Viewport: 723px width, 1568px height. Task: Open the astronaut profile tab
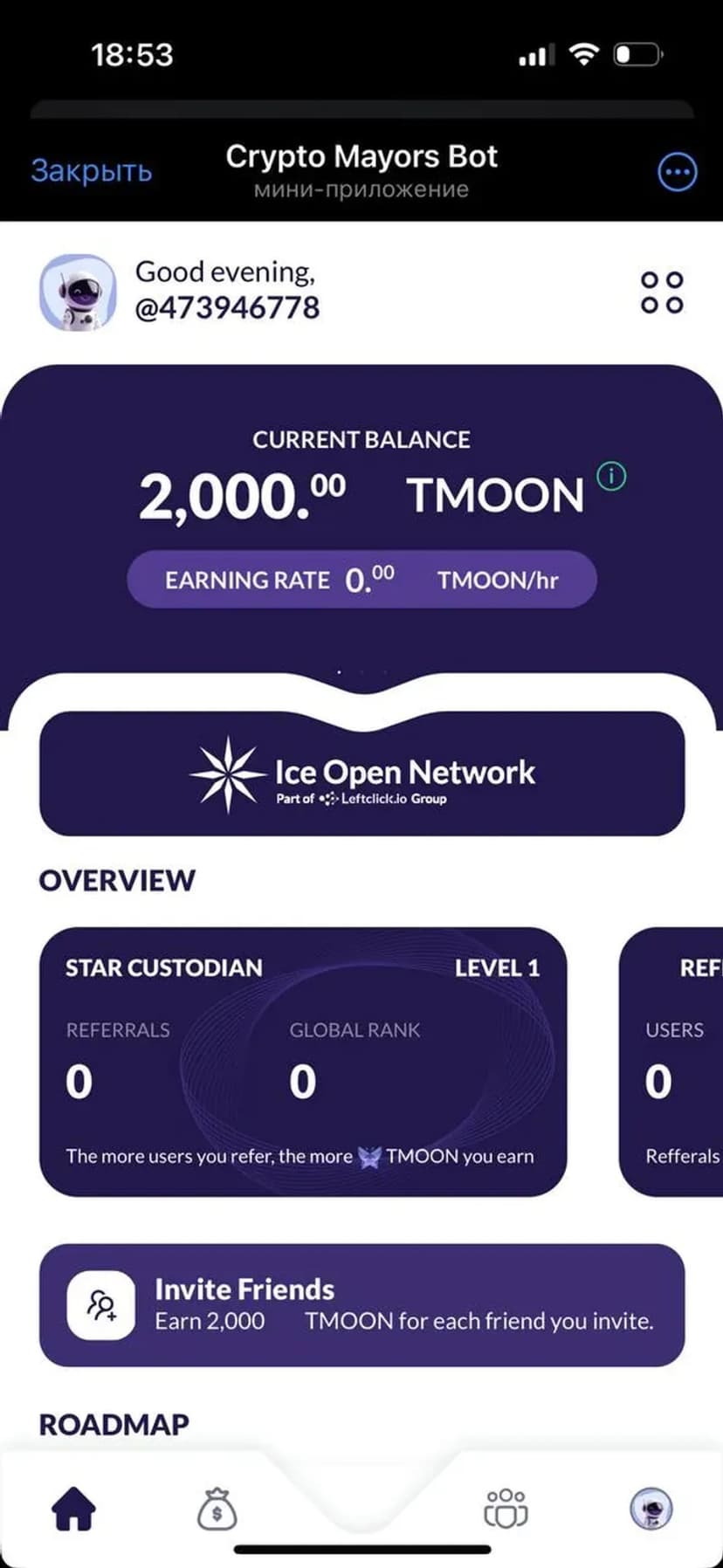651,1508
